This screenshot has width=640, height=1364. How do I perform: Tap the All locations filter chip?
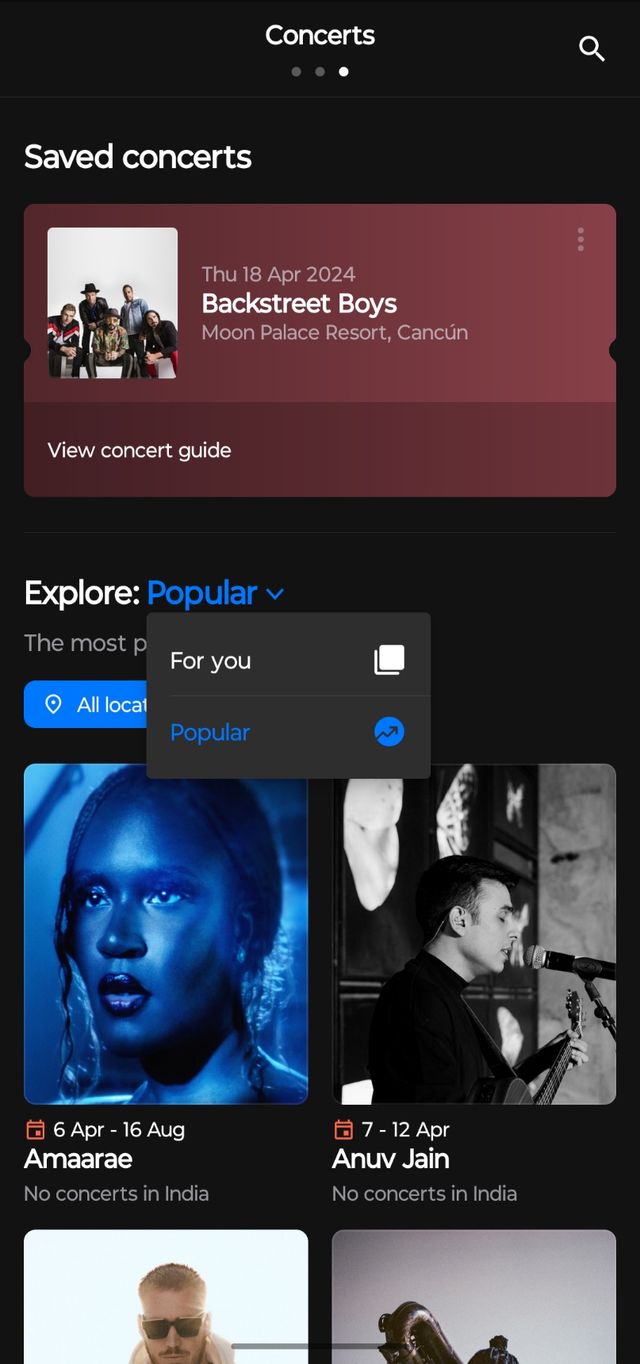(87, 704)
